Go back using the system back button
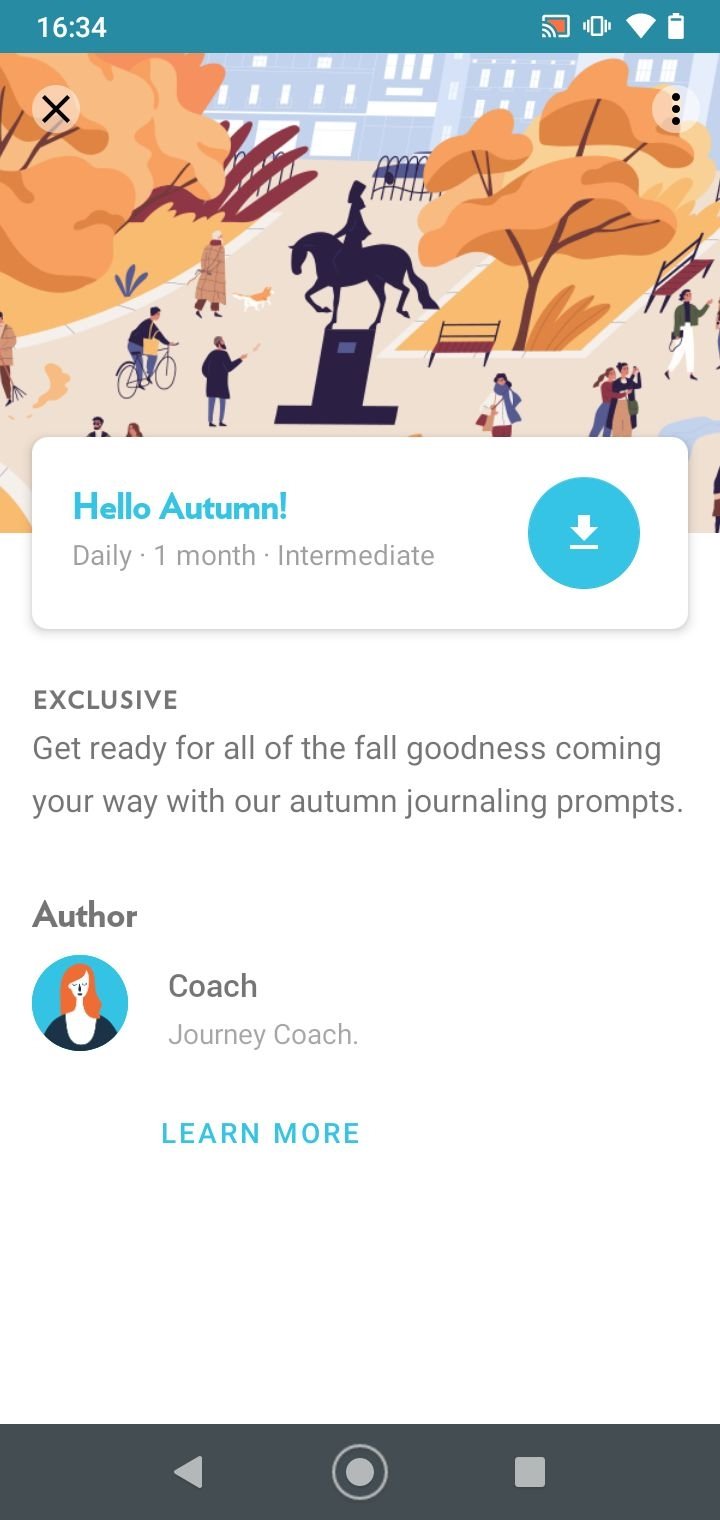 pyautogui.click(x=188, y=1472)
